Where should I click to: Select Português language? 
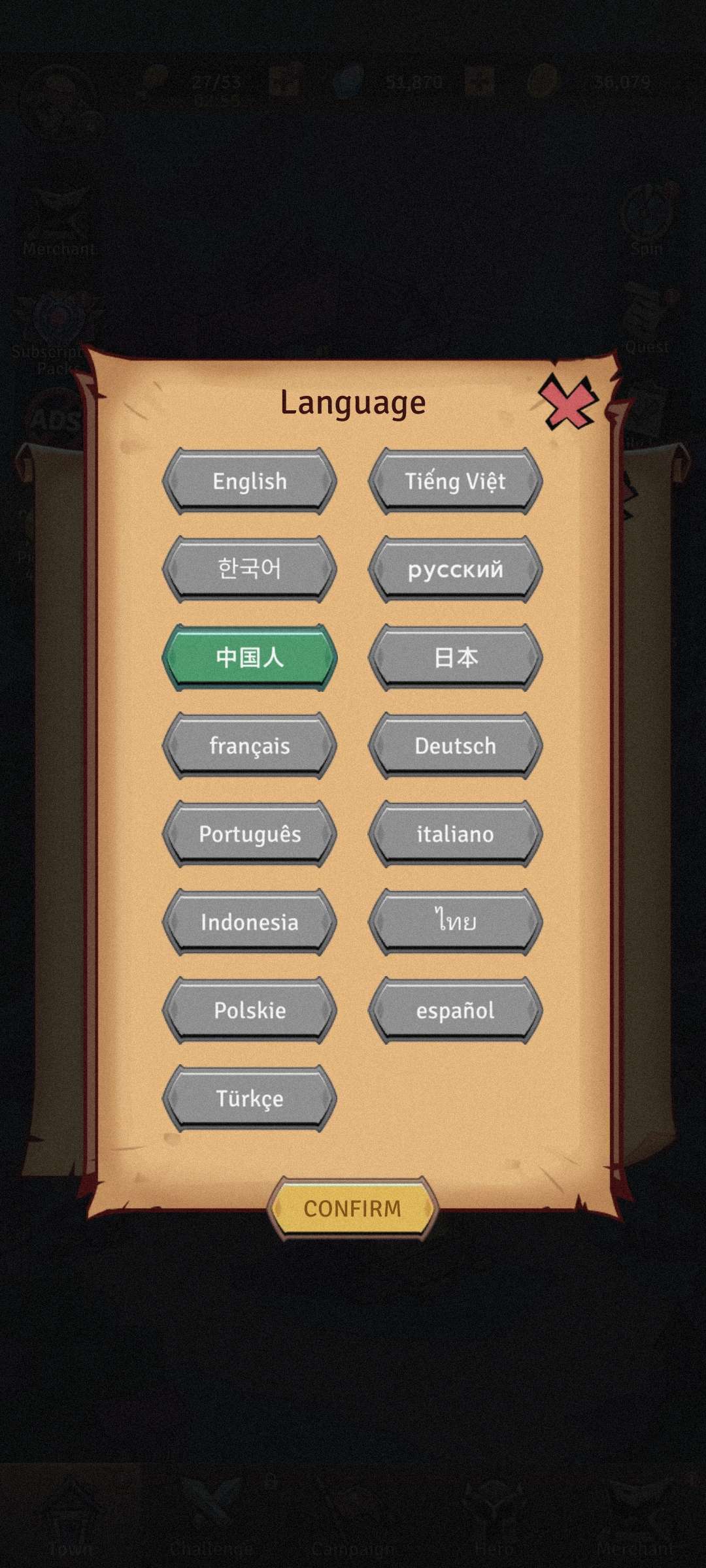(250, 834)
